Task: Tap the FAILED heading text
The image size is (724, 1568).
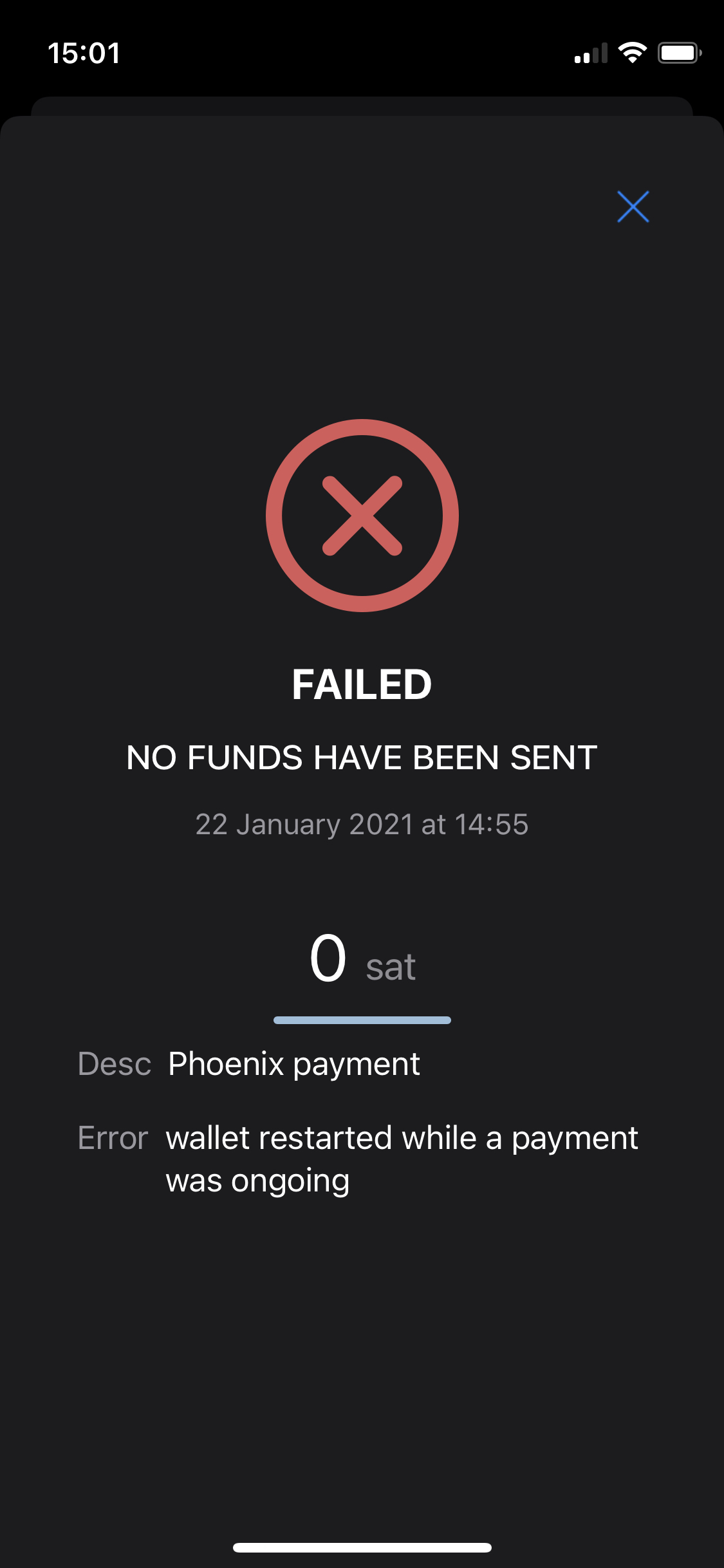Action: click(362, 684)
